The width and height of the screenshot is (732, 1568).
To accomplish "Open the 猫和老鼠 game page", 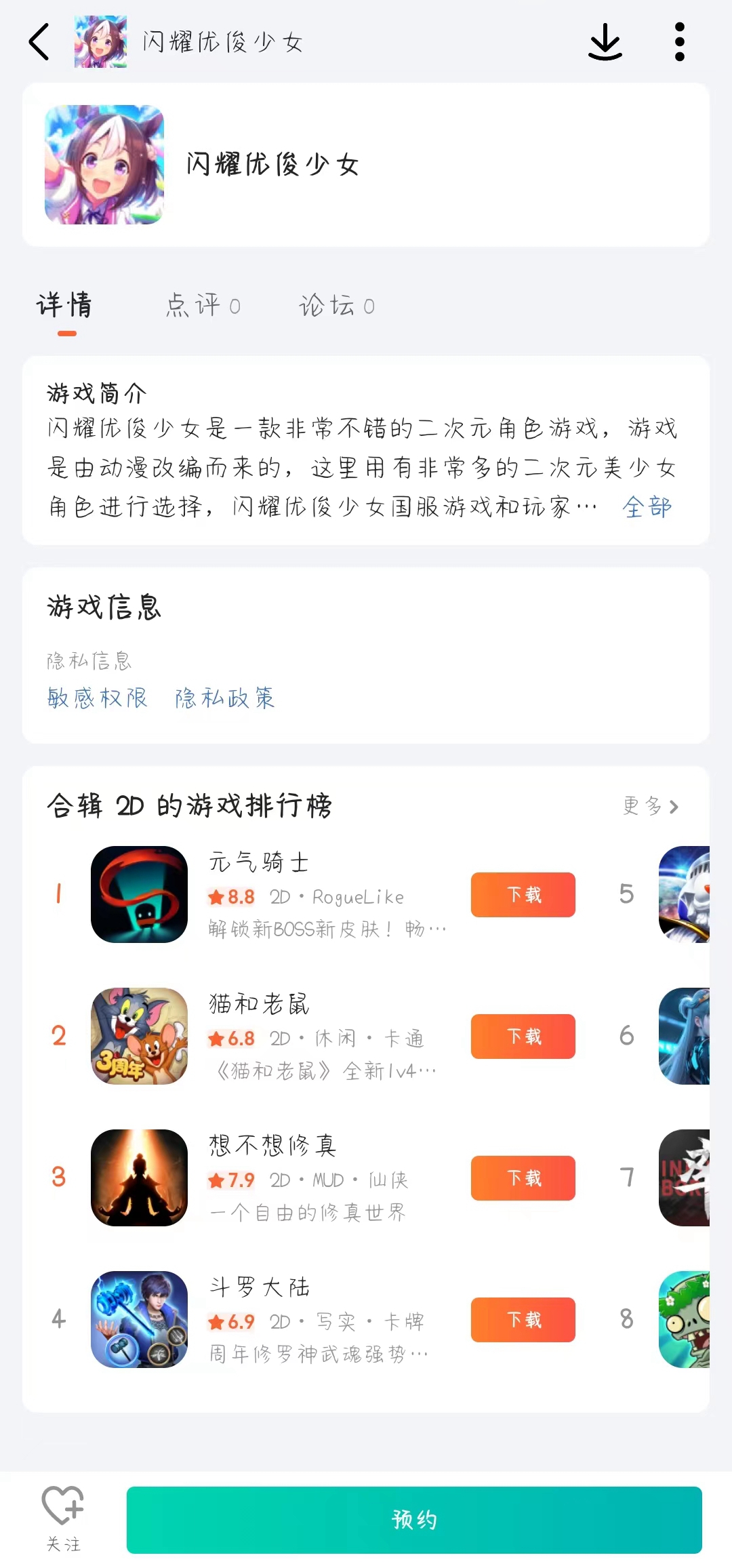I will tap(259, 1004).
